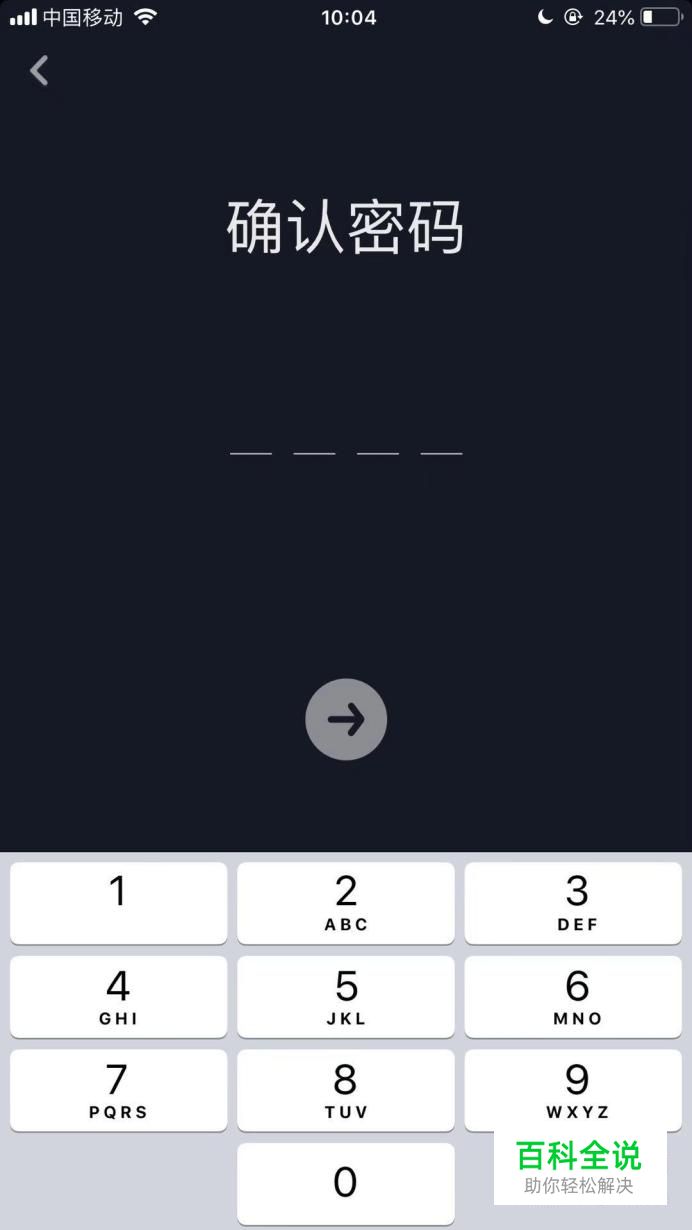Enter digit 1 on the keypad

[119, 903]
